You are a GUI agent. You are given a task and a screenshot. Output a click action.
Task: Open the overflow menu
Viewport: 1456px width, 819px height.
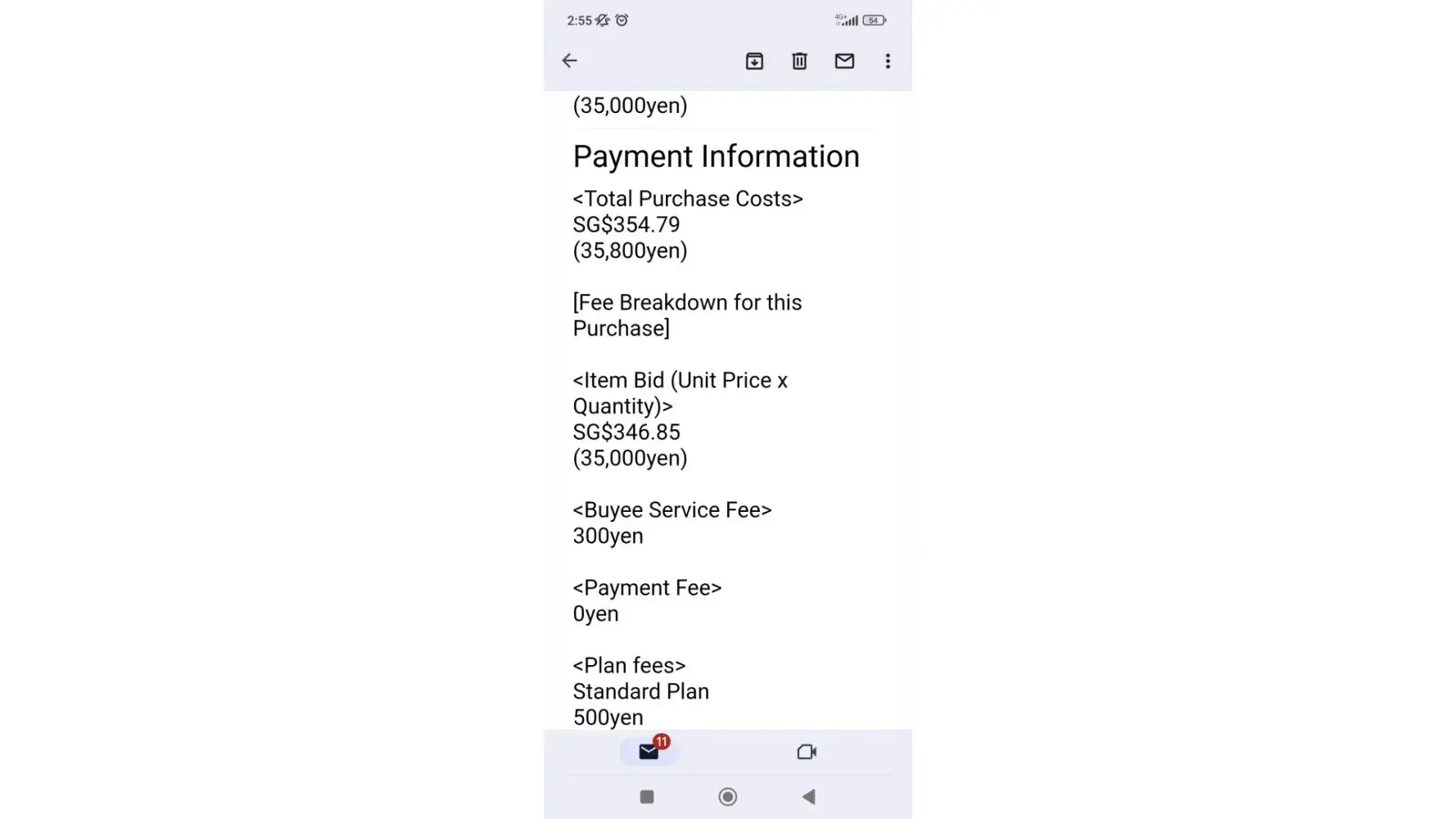[x=888, y=61]
